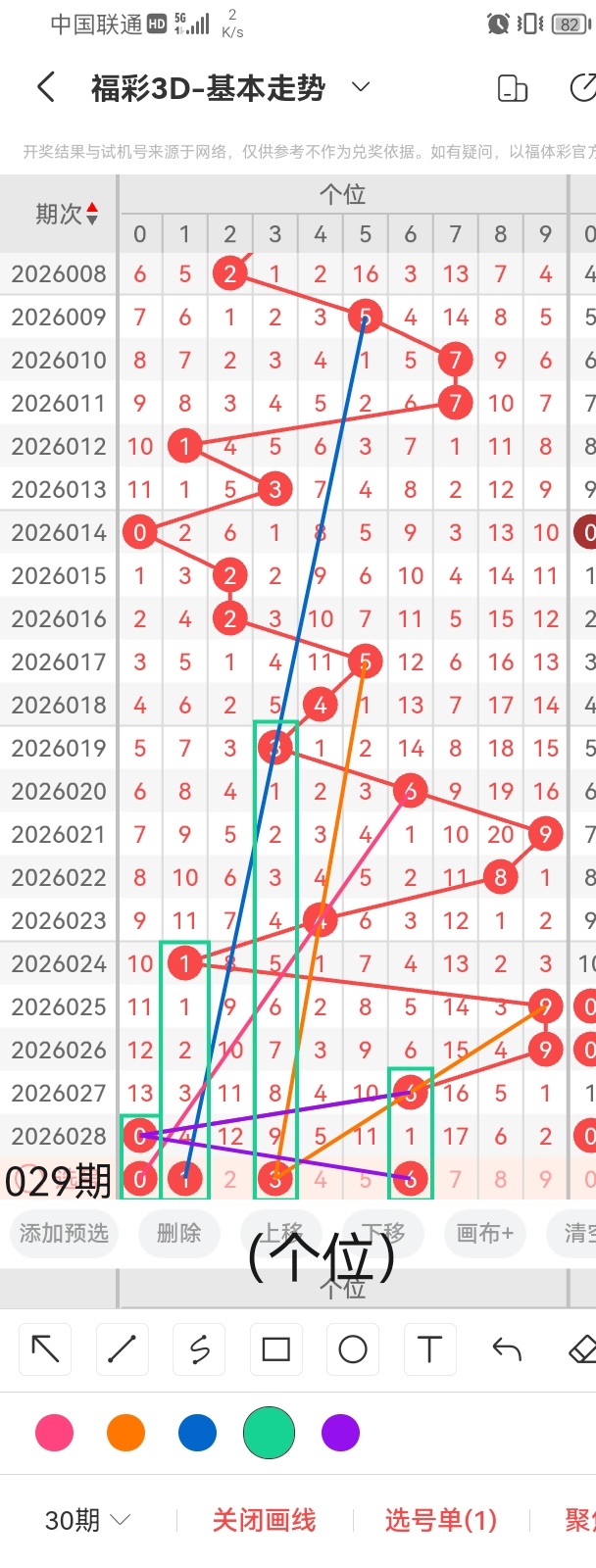Image resolution: width=596 pixels, height=1568 pixels.
Task: Select the straight line tool
Action: tap(122, 1349)
